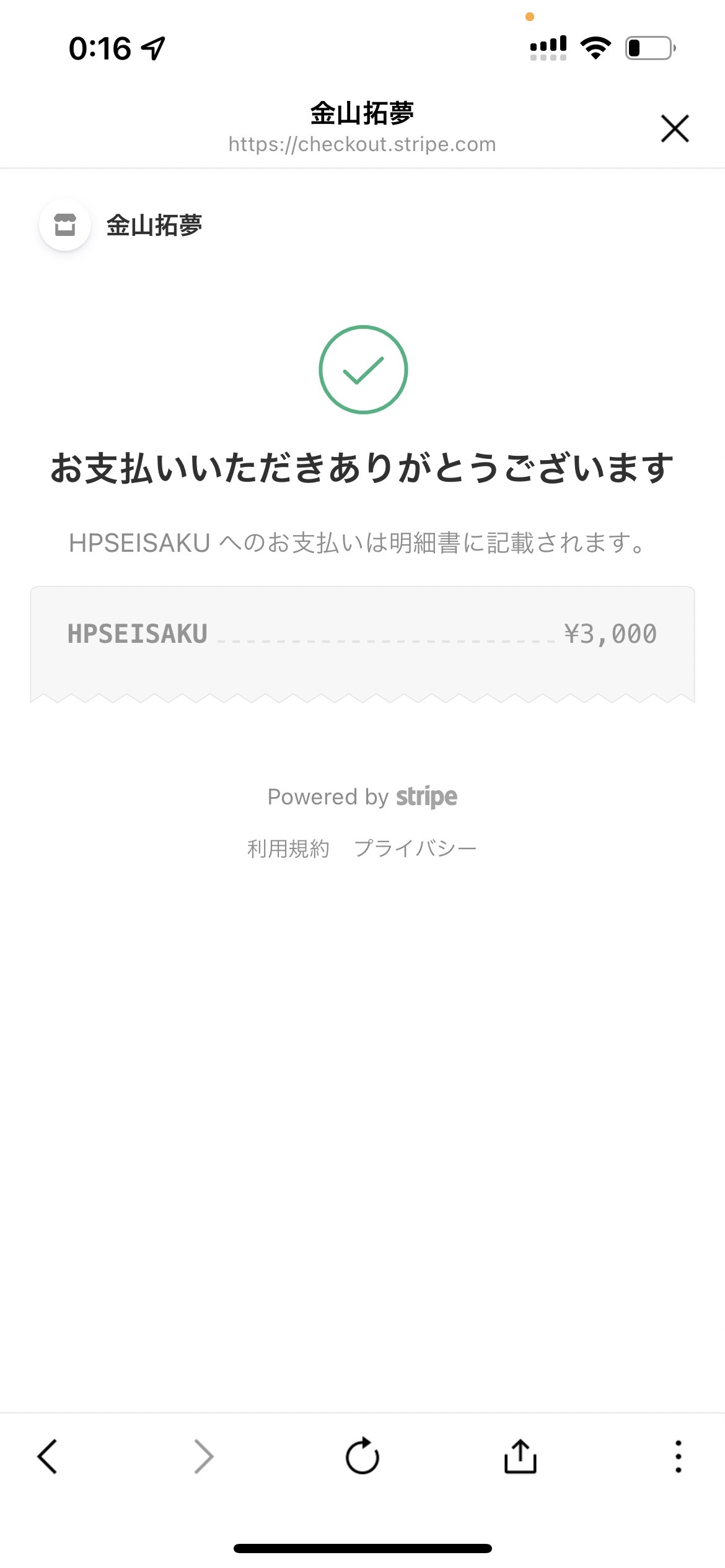Close the in-app browser with X
The width and height of the screenshot is (725, 1568).
click(x=675, y=128)
